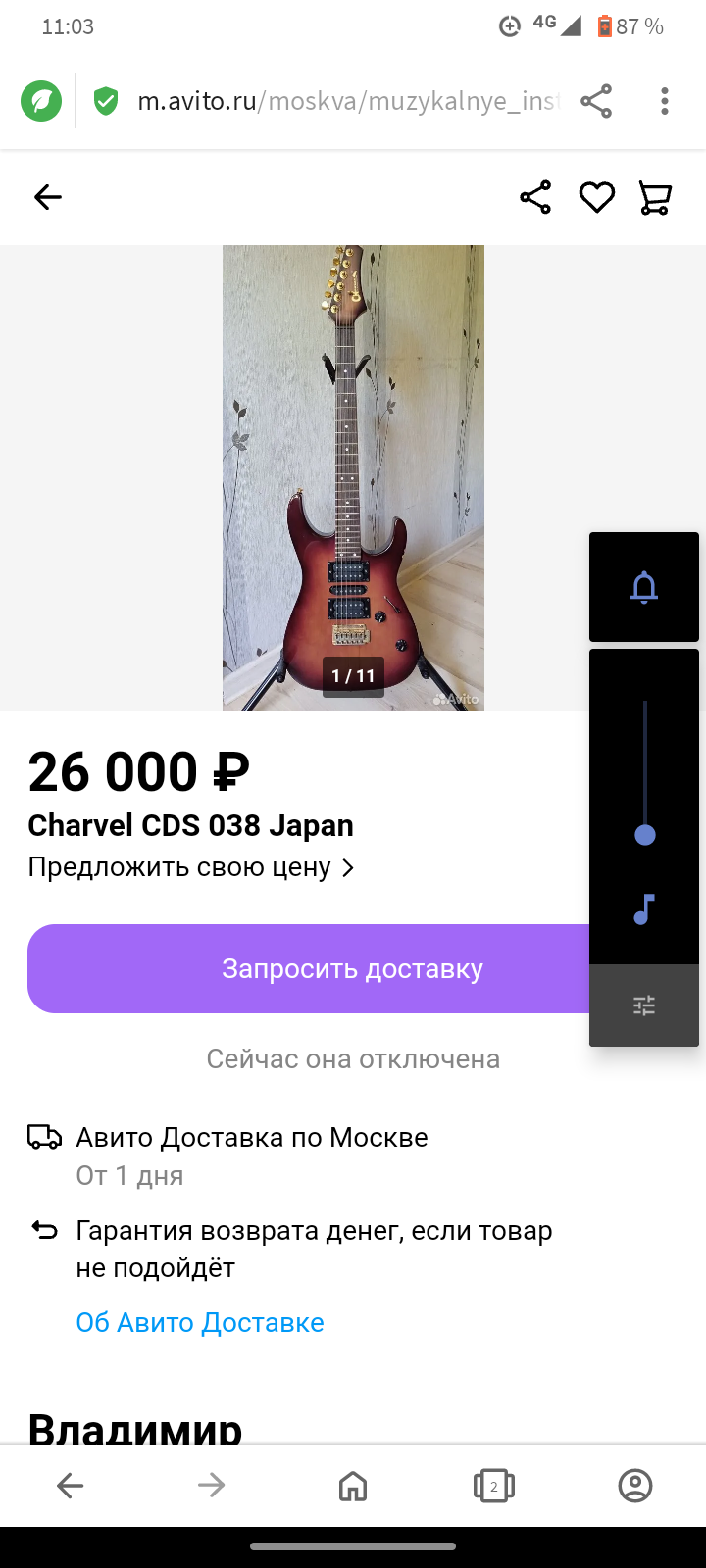Image resolution: width=706 pixels, height=1568 pixels.
Task: Navigate back in browser history
Action: coord(71,1486)
